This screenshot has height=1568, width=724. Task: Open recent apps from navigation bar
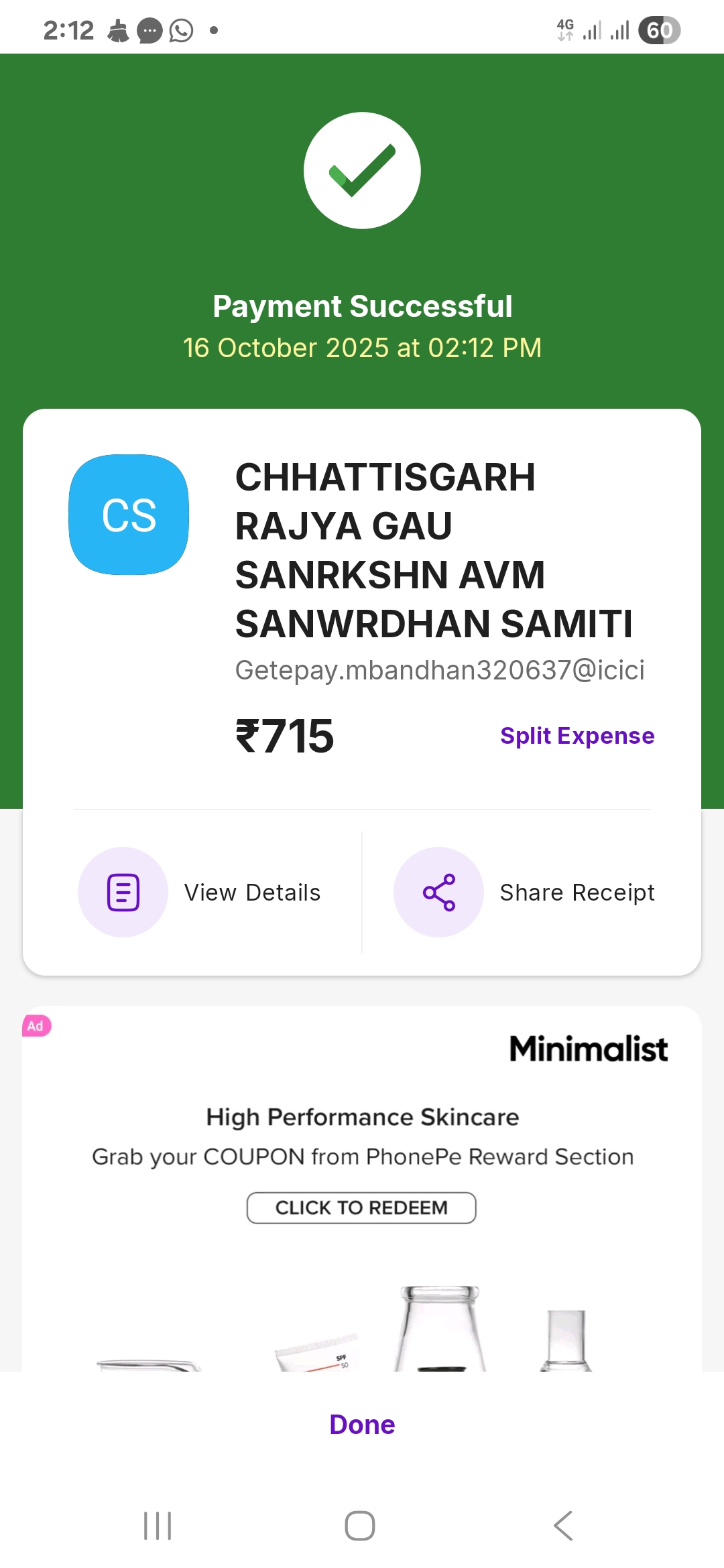[x=158, y=1526]
